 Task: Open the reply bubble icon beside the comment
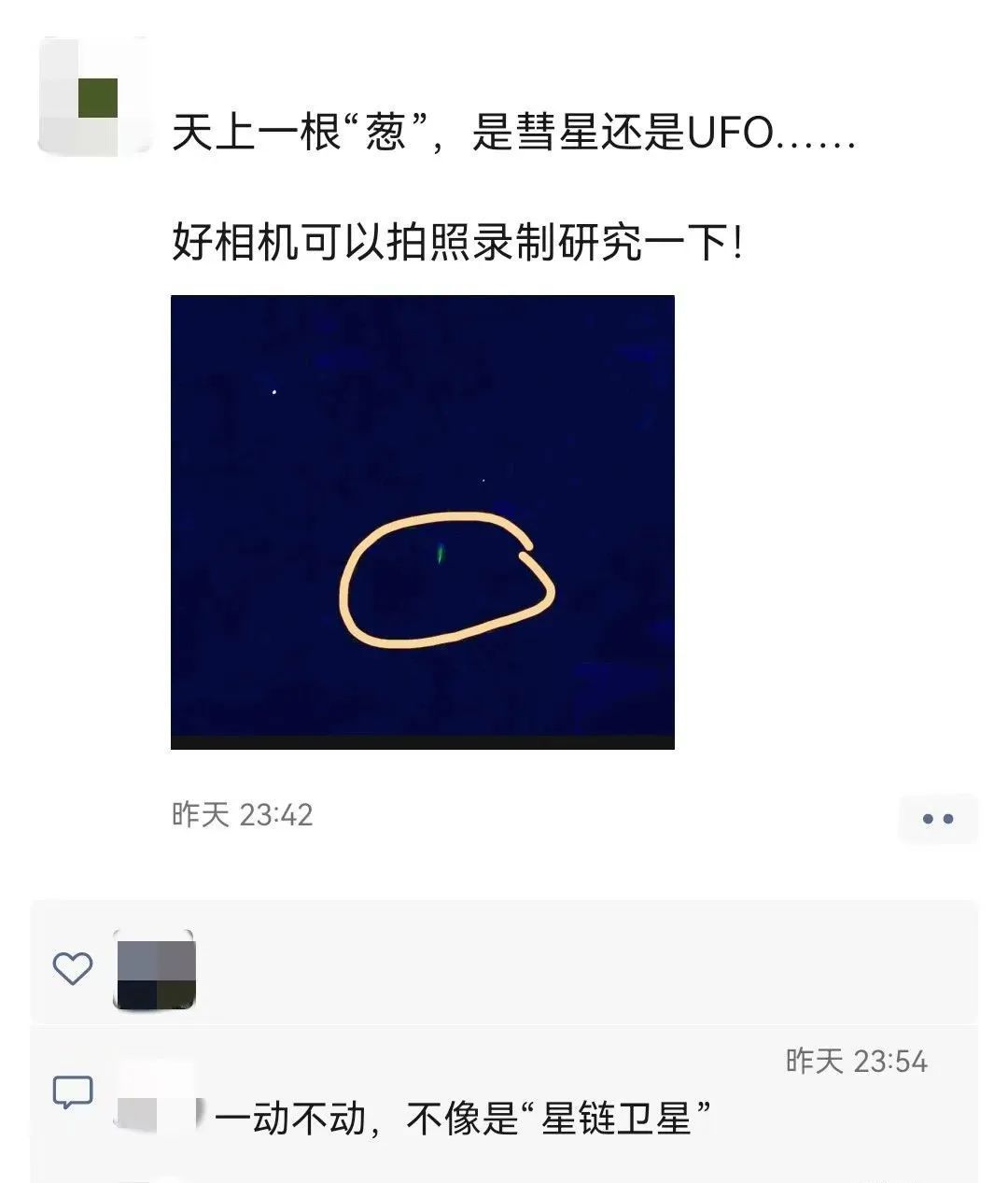coord(75,1090)
